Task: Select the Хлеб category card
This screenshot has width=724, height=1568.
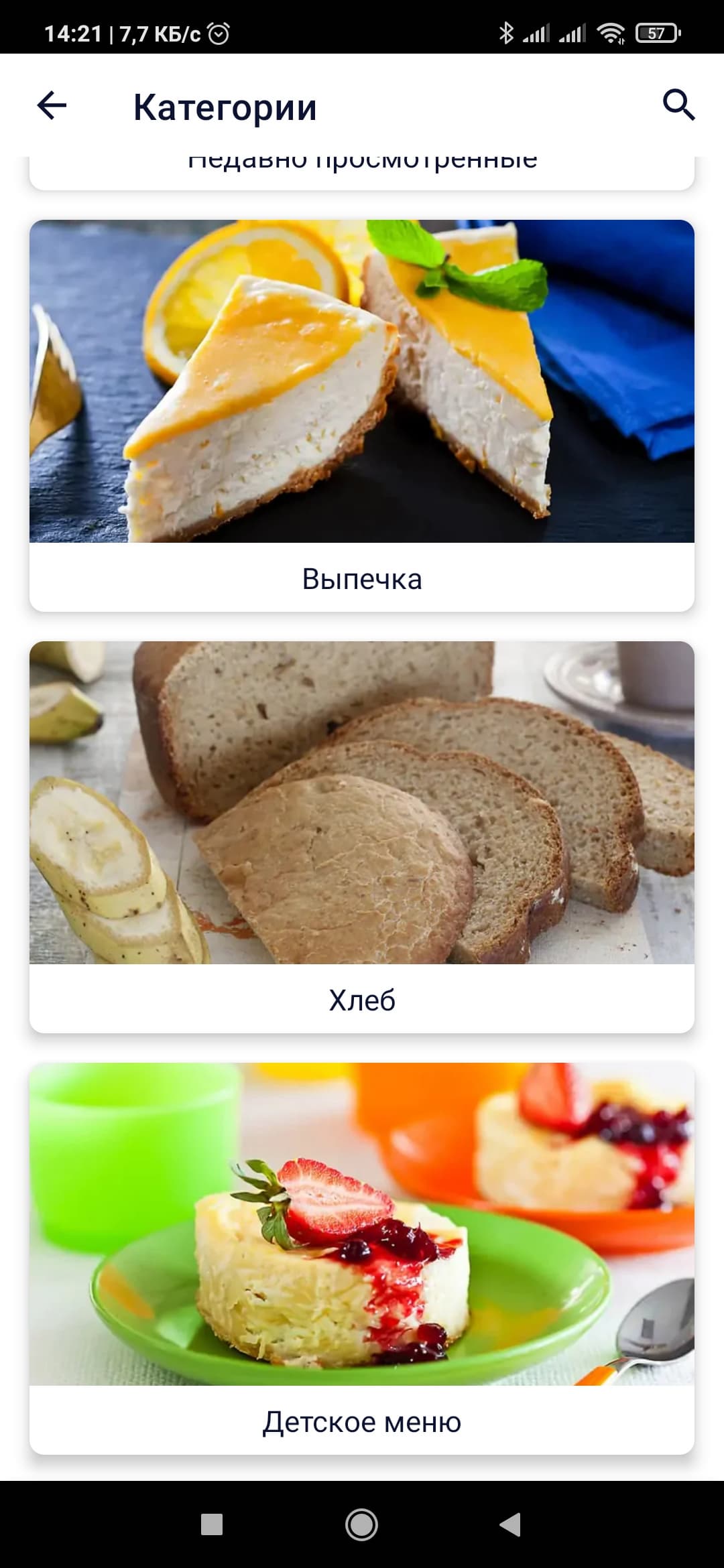Action: point(362,836)
